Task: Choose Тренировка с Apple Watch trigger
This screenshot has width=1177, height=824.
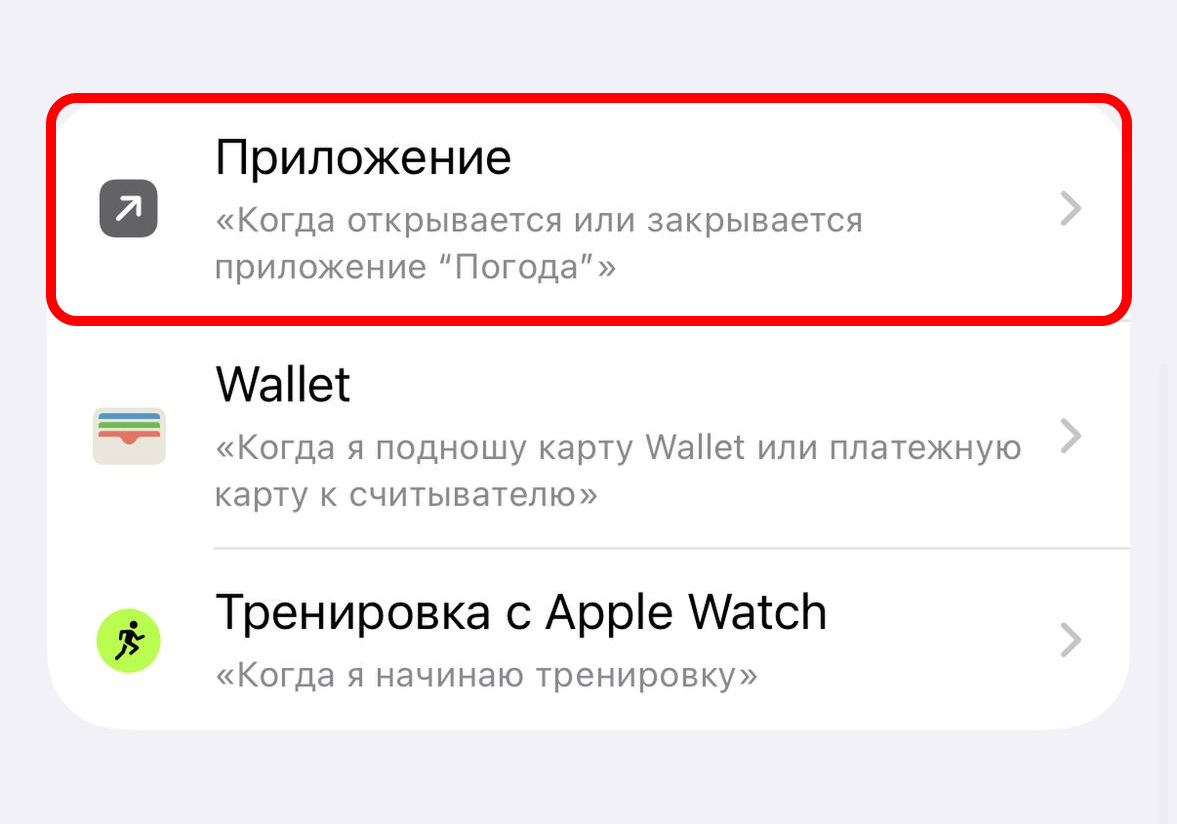Action: (588, 638)
